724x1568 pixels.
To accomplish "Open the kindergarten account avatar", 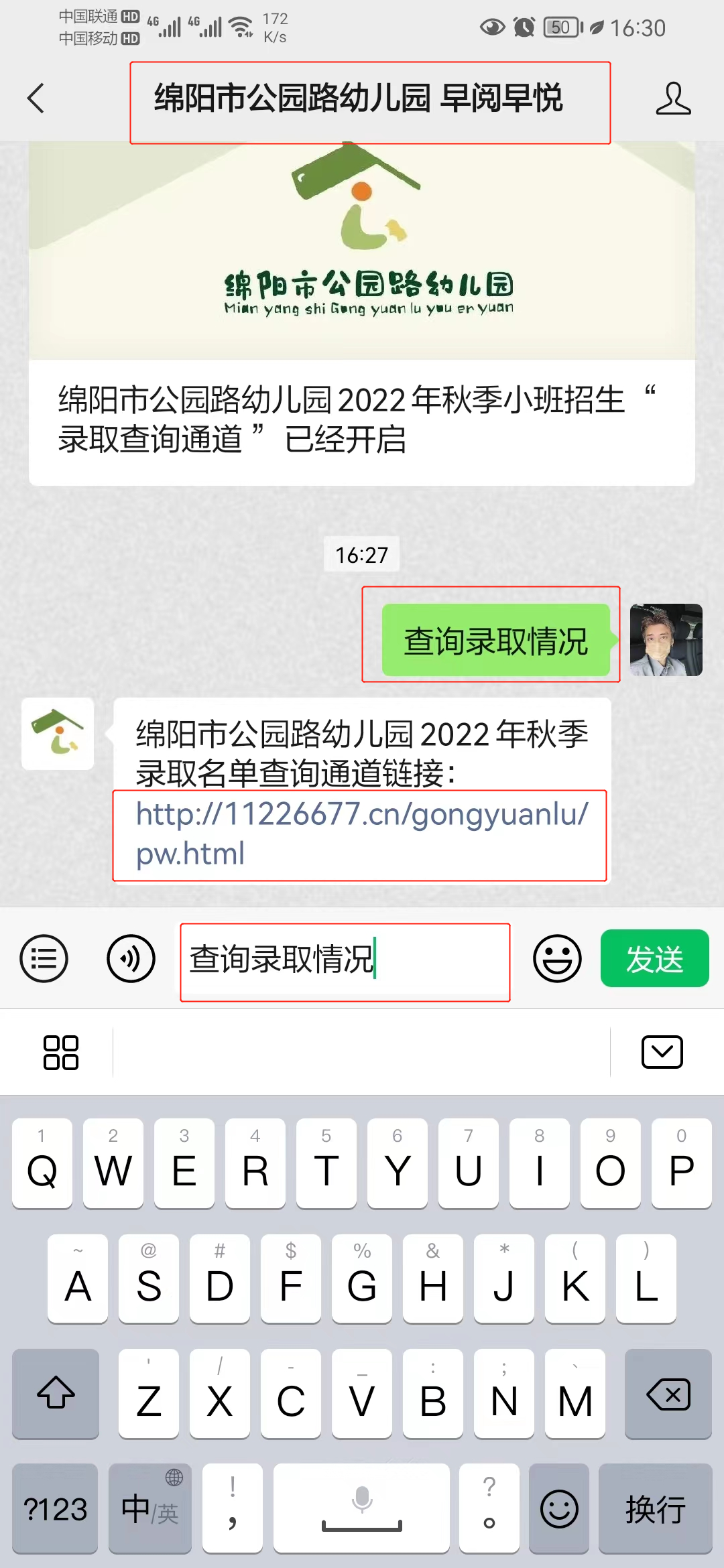I will 58,734.
